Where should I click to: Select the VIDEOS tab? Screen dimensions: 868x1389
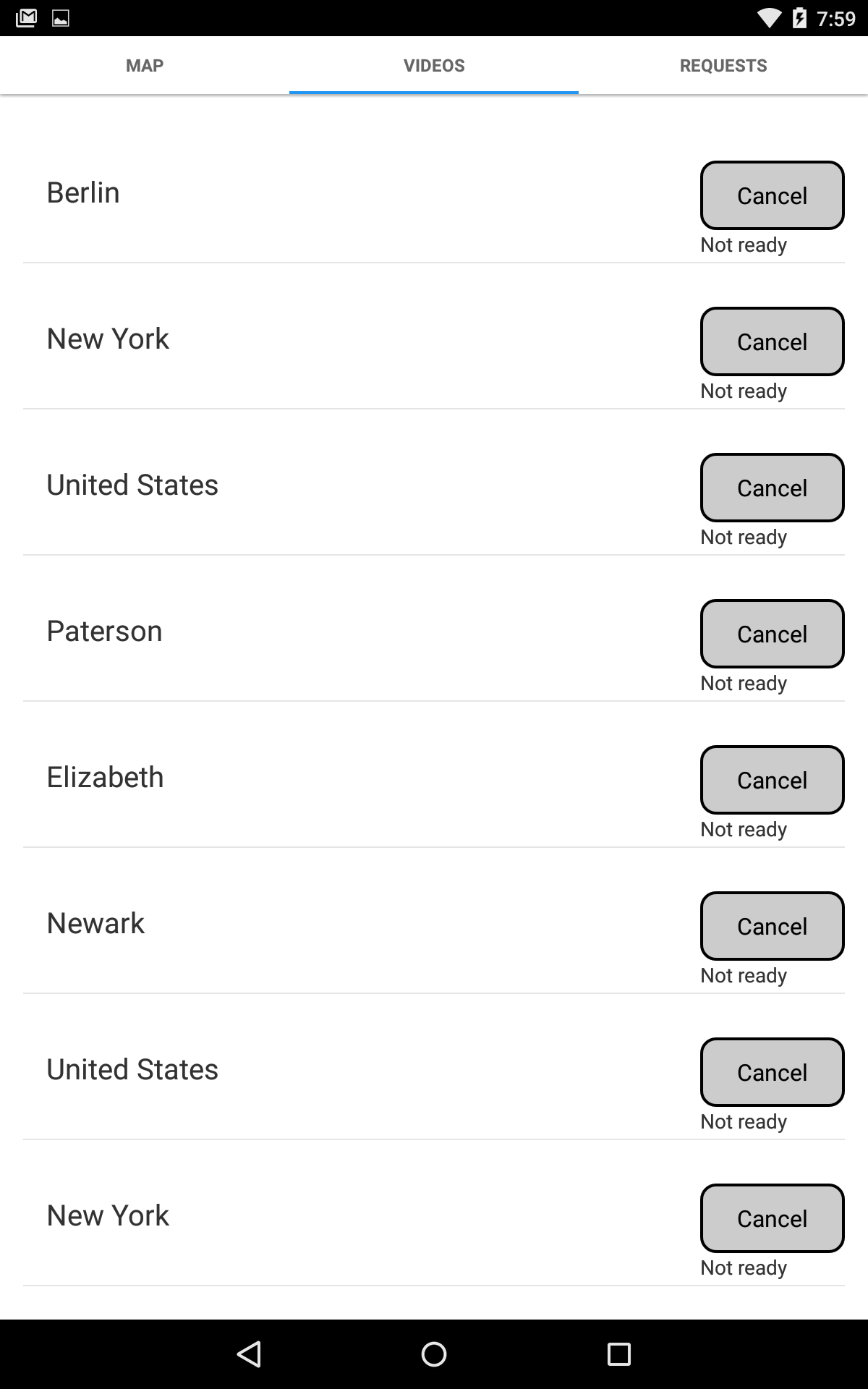(x=434, y=65)
